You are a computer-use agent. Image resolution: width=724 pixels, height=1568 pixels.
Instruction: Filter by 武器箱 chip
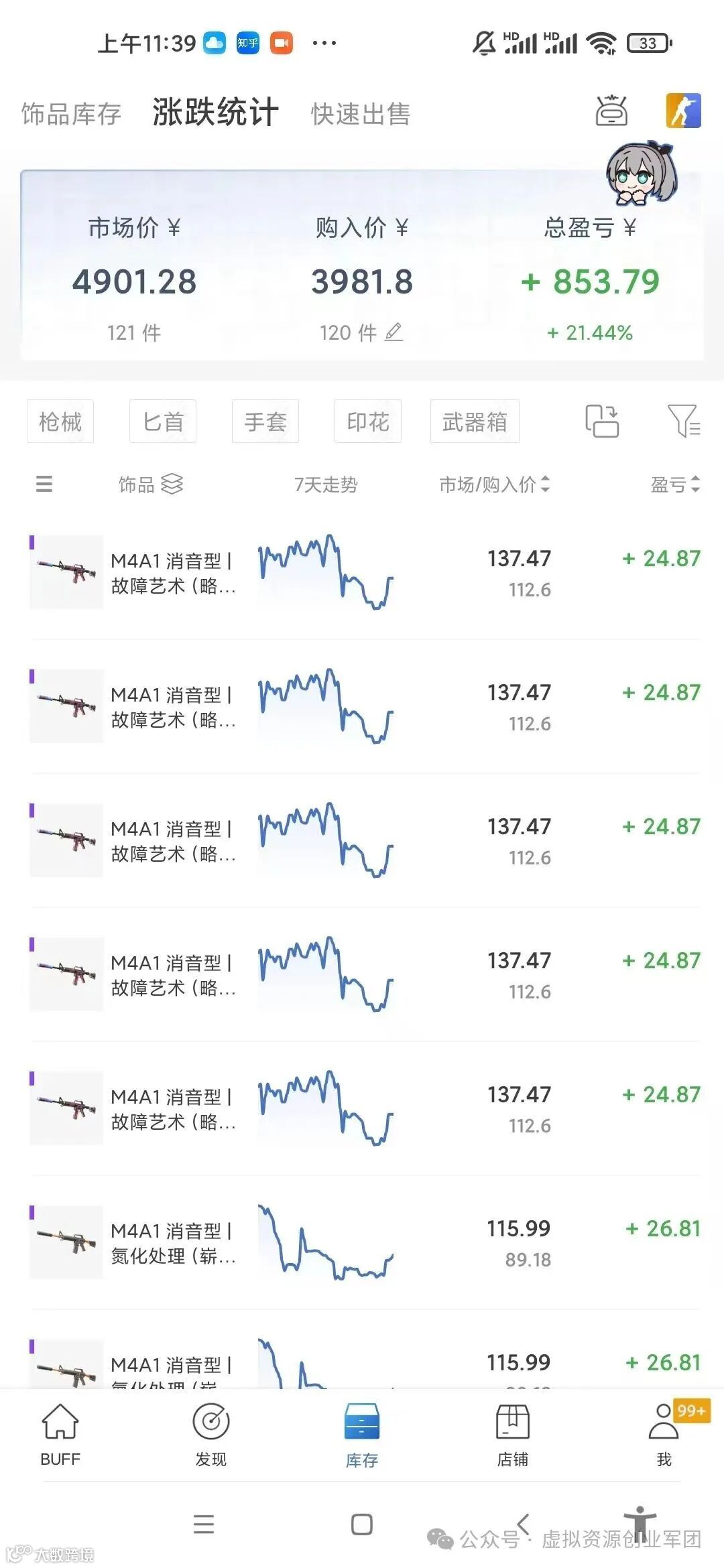coord(475,421)
